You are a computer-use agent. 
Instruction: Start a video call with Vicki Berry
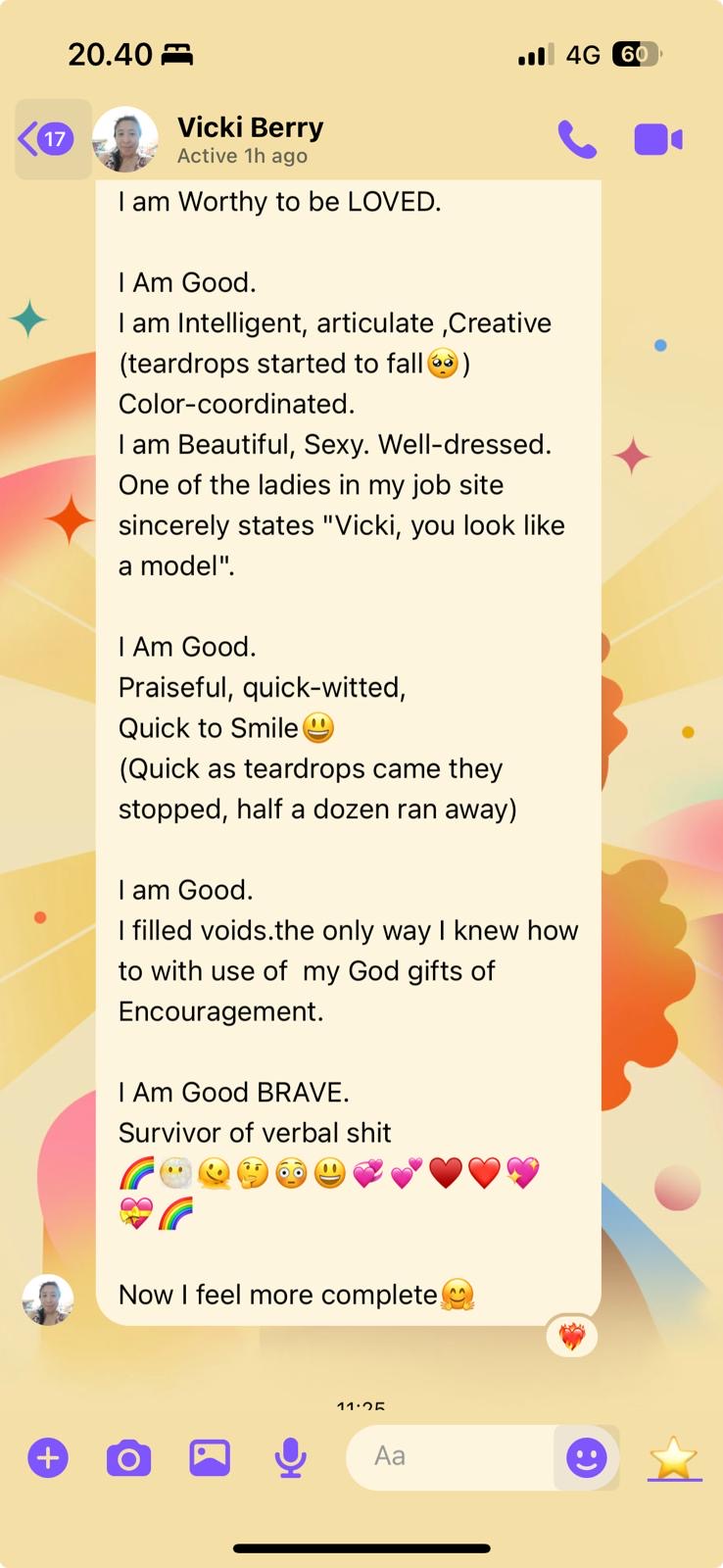coord(657,139)
